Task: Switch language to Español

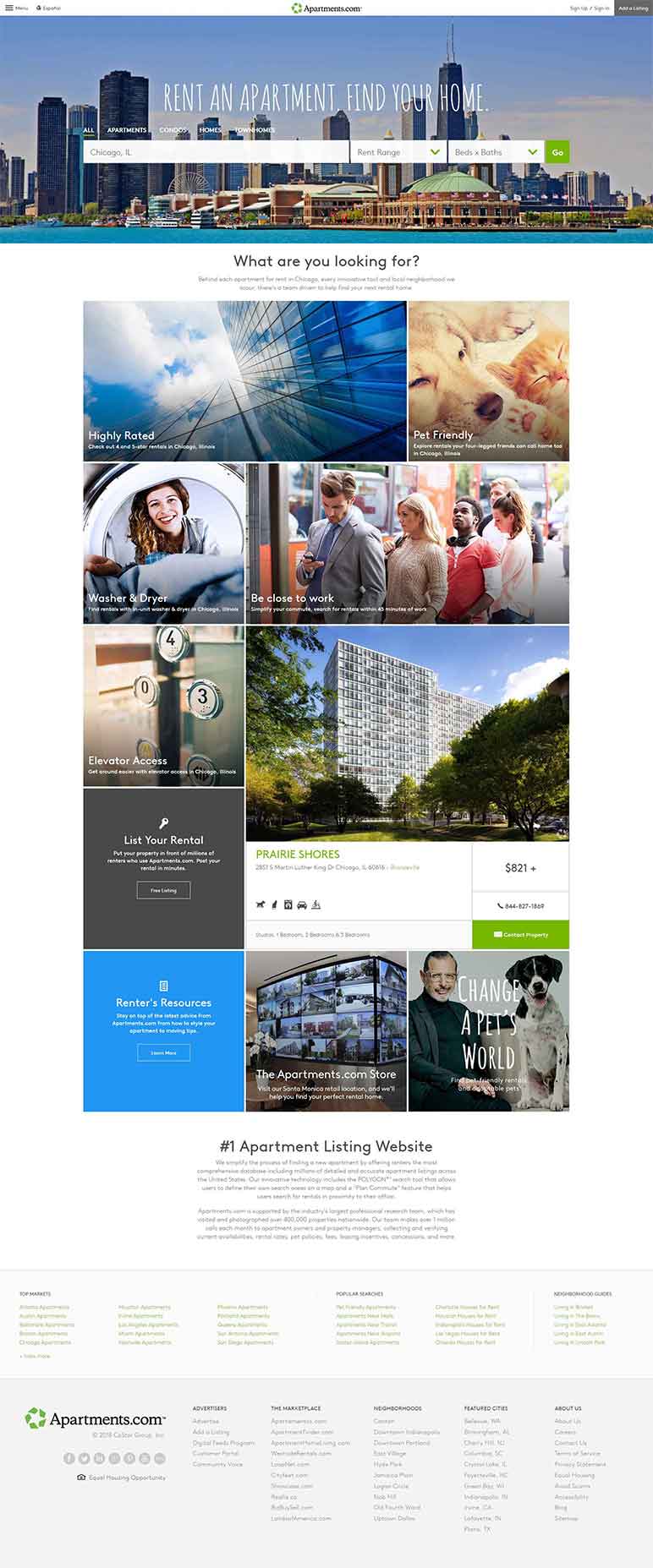Action: pyautogui.click(x=49, y=8)
